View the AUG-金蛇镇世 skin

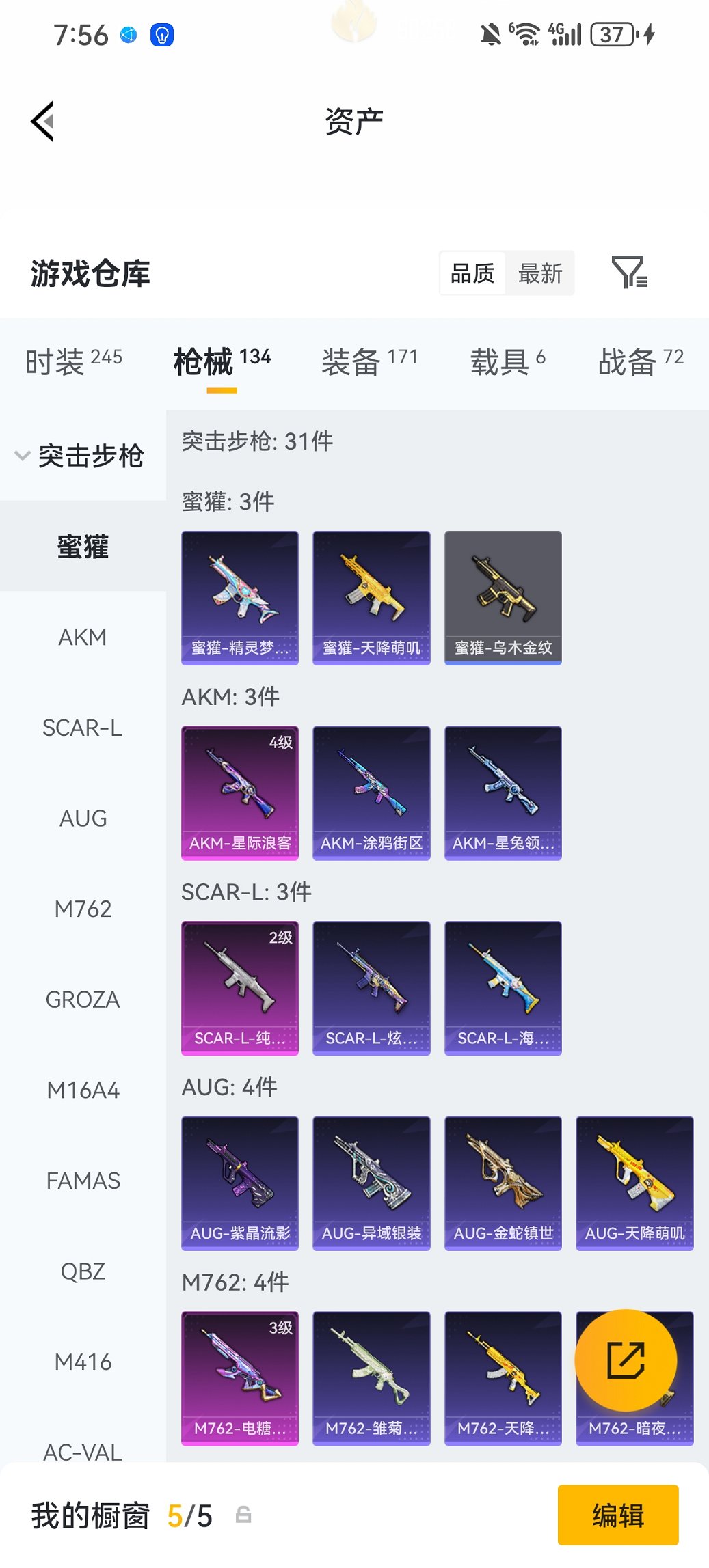[503, 1183]
